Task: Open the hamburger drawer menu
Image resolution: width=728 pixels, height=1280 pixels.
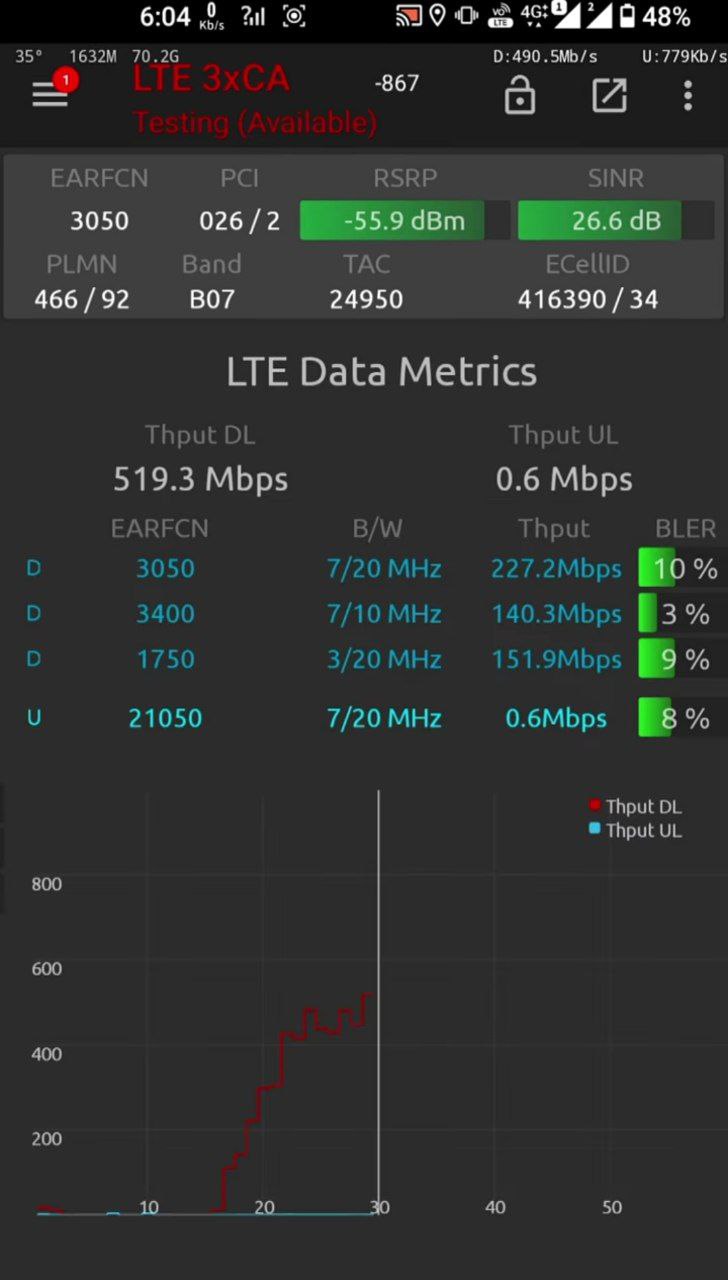Action: click(x=49, y=95)
